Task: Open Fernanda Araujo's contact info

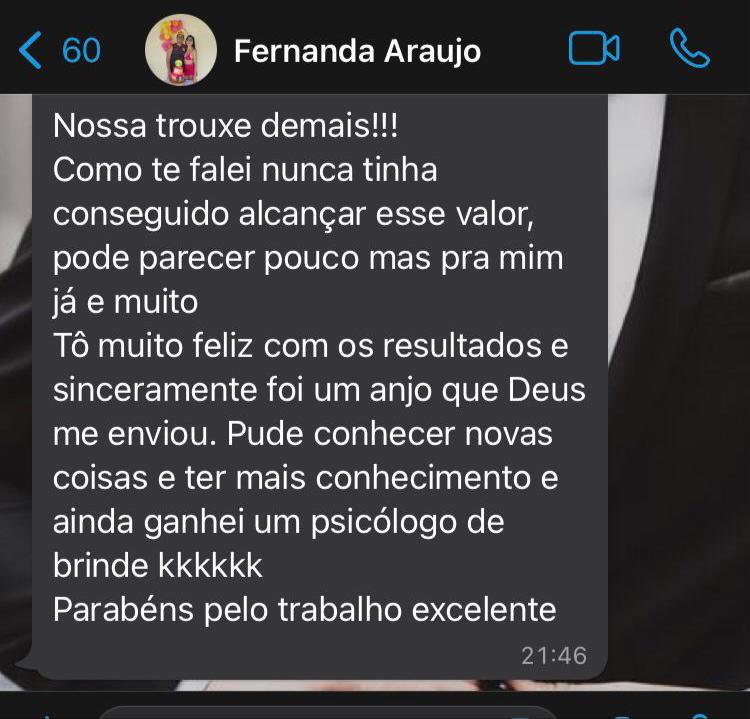Action: pos(357,51)
